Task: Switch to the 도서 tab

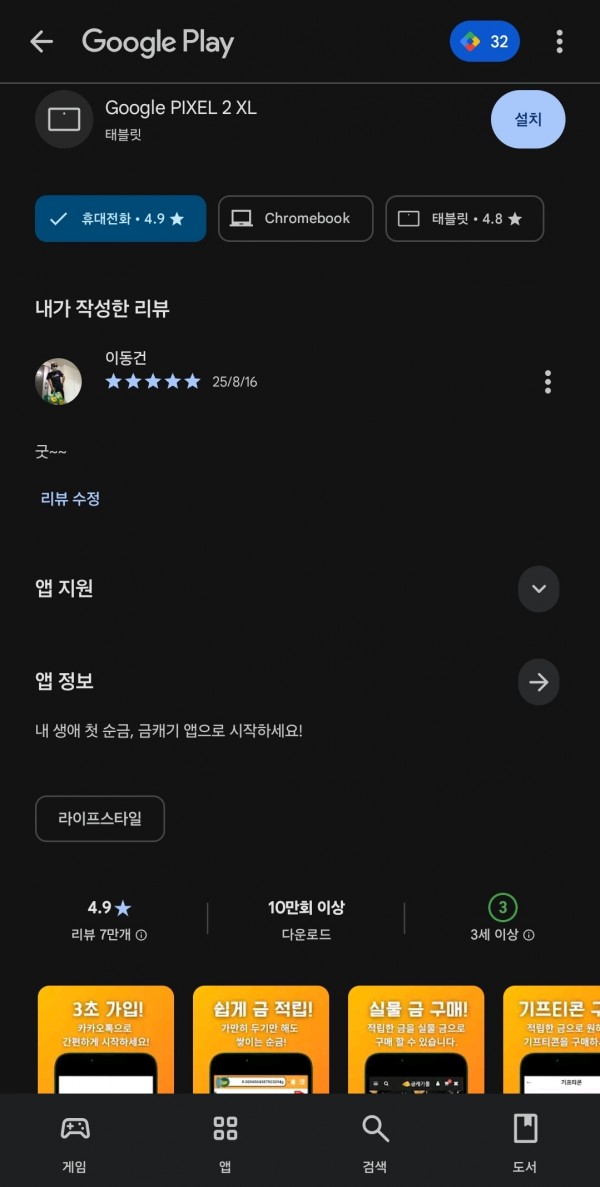Action: (x=524, y=1142)
